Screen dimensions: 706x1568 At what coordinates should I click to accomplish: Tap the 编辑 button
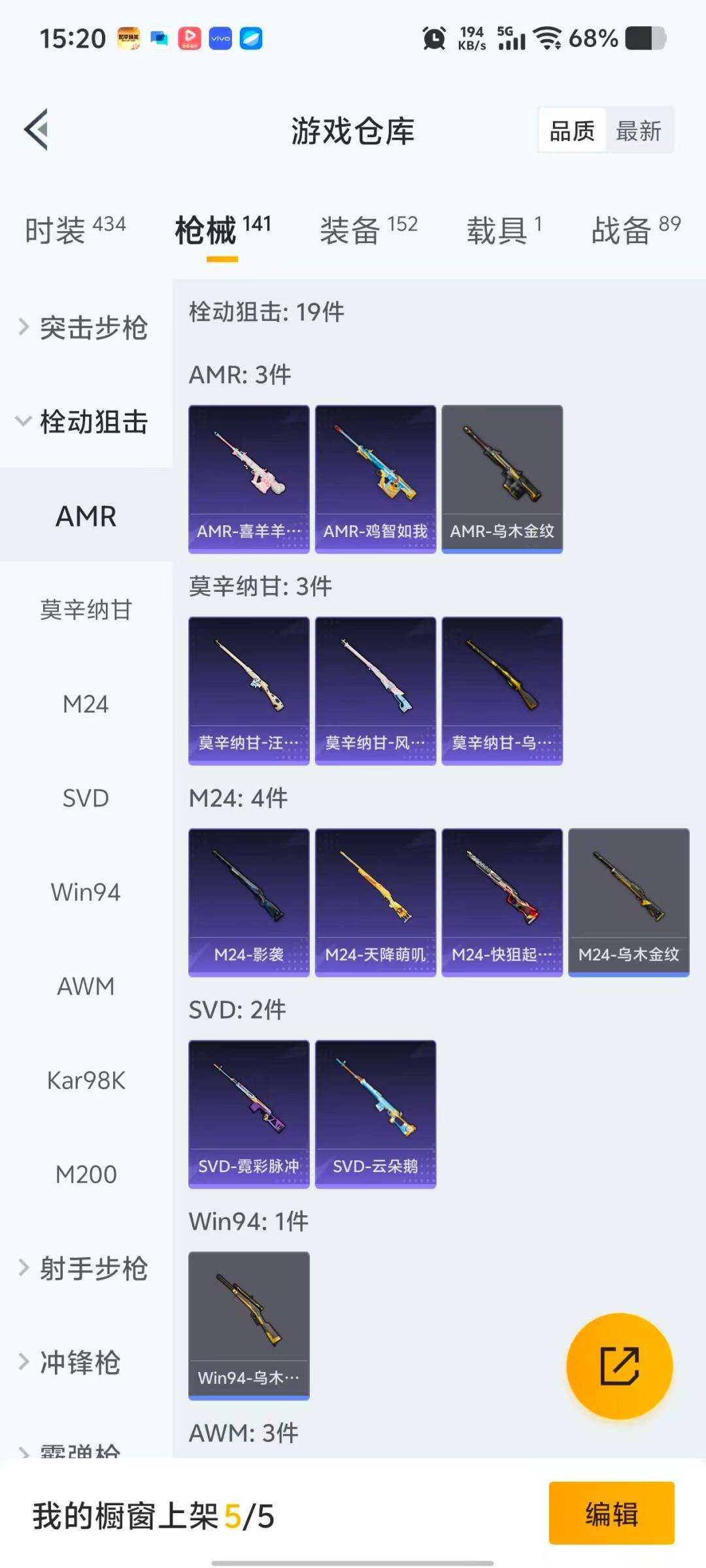(612, 1516)
